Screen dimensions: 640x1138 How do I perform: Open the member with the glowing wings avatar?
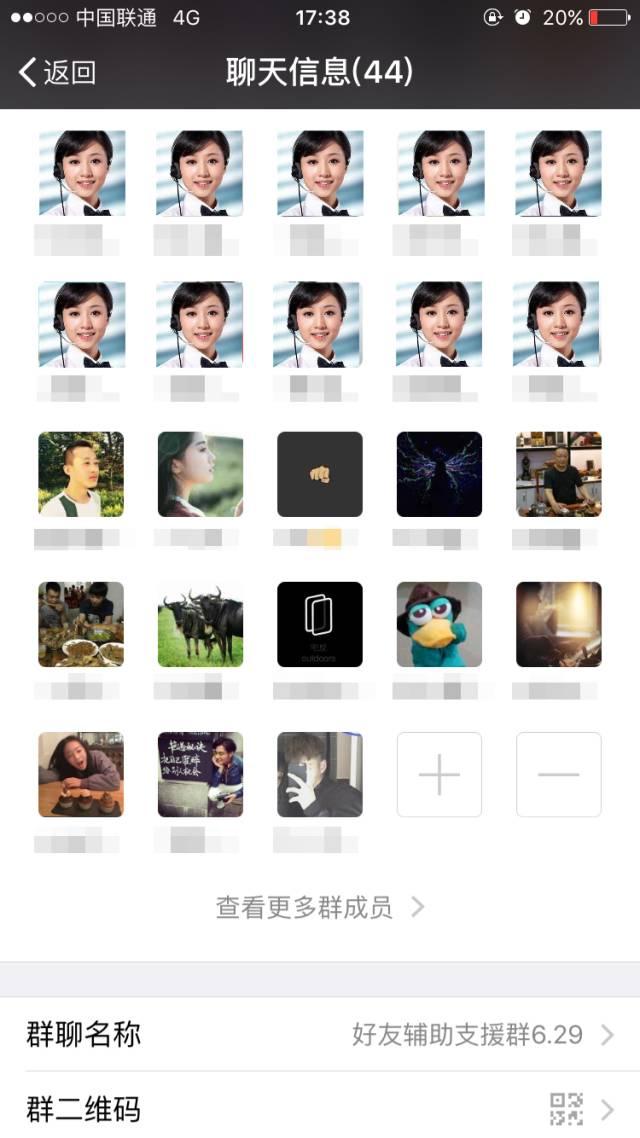pos(439,474)
